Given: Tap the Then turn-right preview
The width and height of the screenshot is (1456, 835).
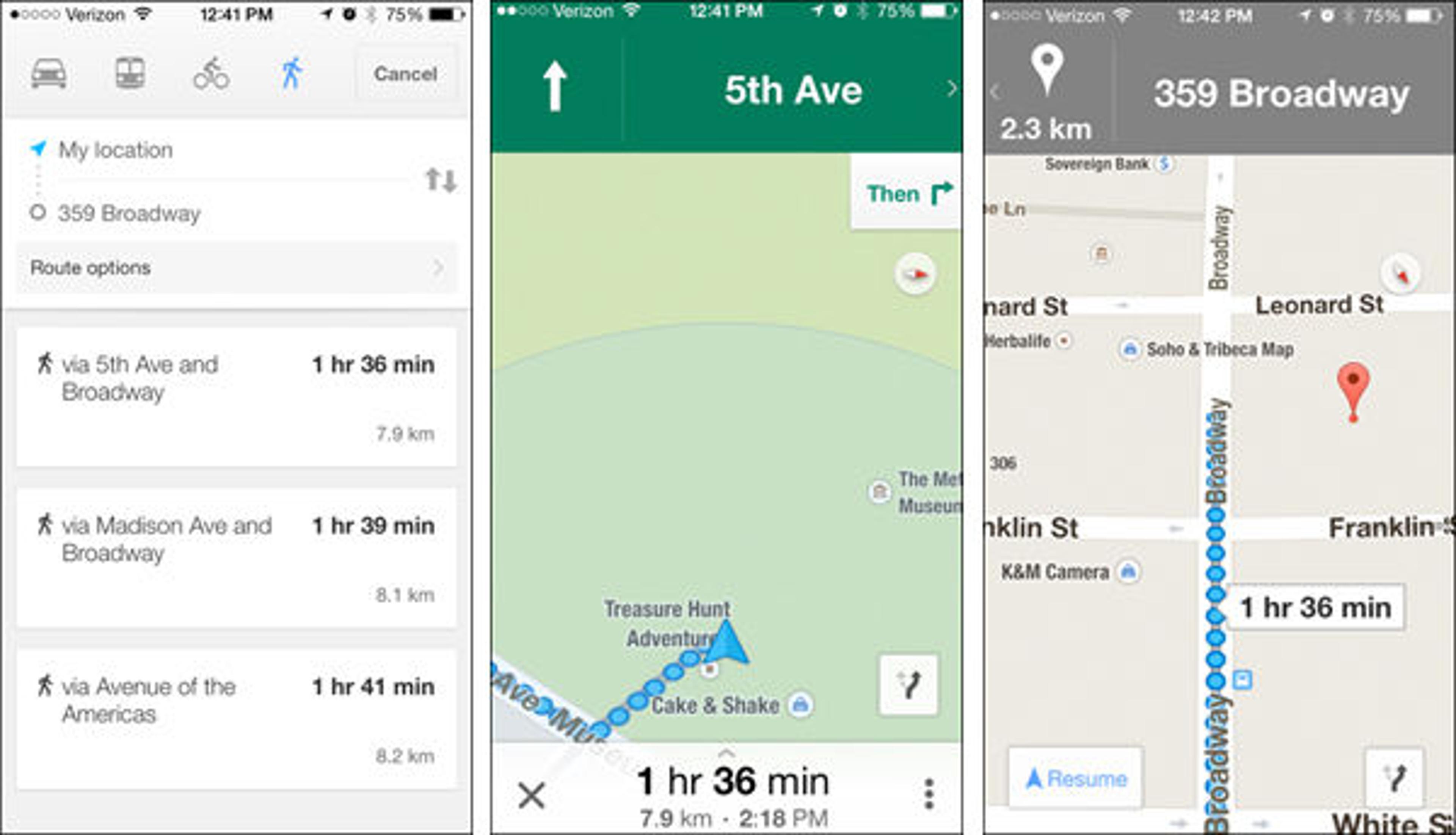Looking at the screenshot, I should tap(907, 194).
